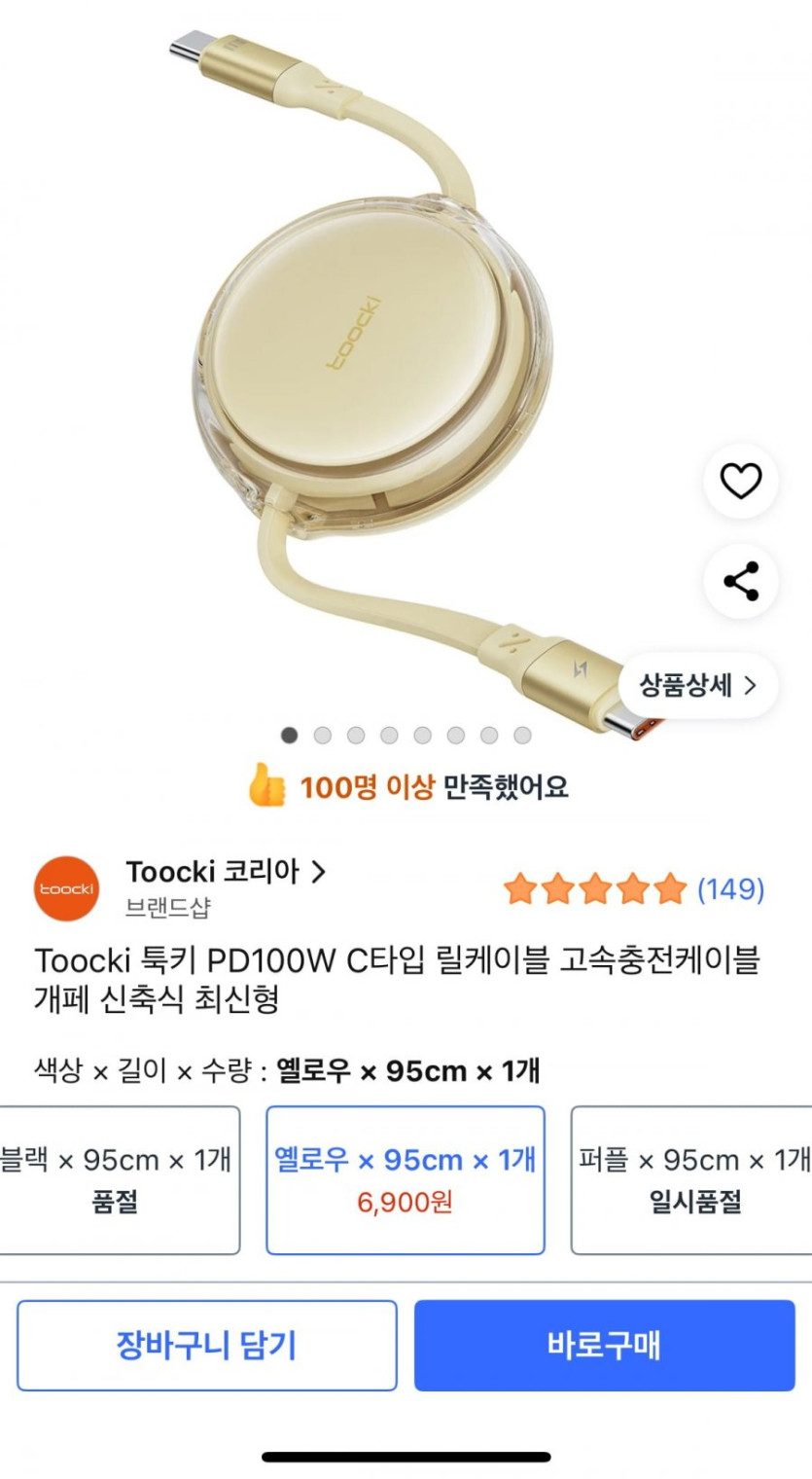Tap 장바구니 담기 to add to cart
812x1479 pixels.
point(206,1346)
